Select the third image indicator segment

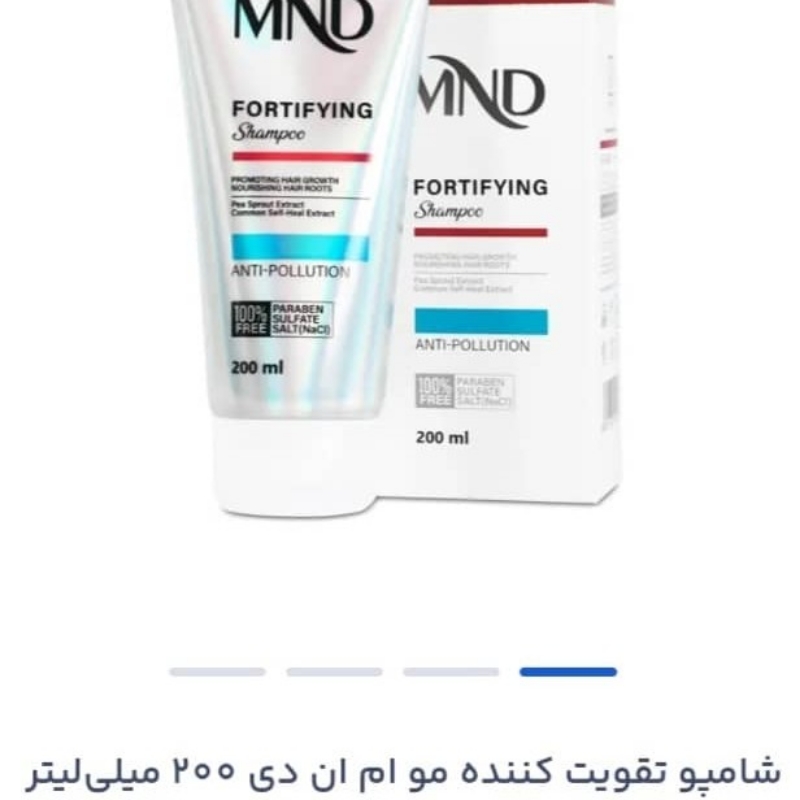pyautogui.click(x=451, y=672)
